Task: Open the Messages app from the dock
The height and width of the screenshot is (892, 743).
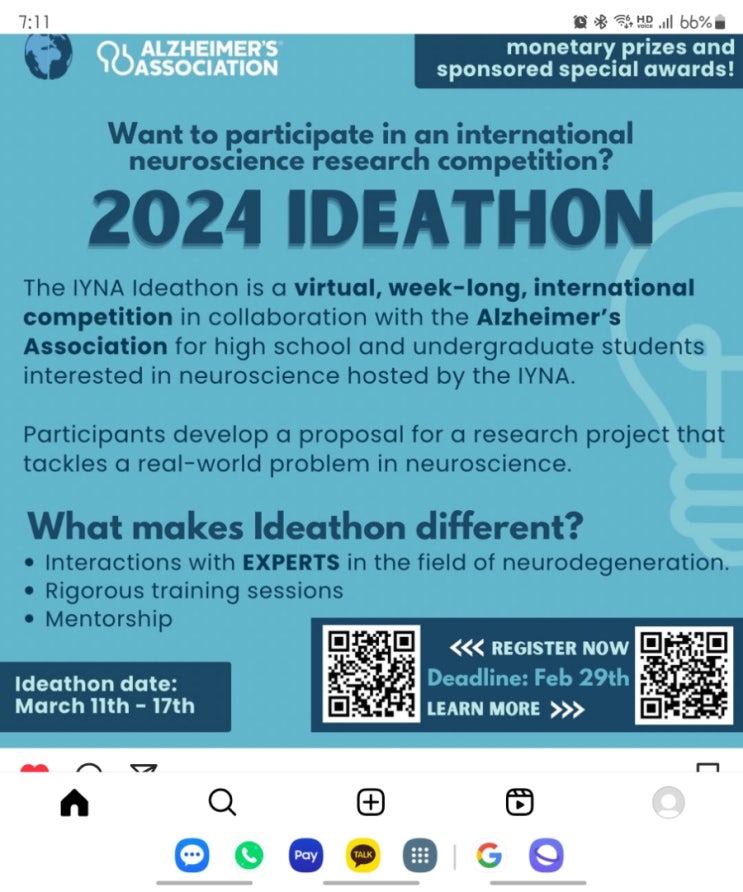Action: click(192, 856)
